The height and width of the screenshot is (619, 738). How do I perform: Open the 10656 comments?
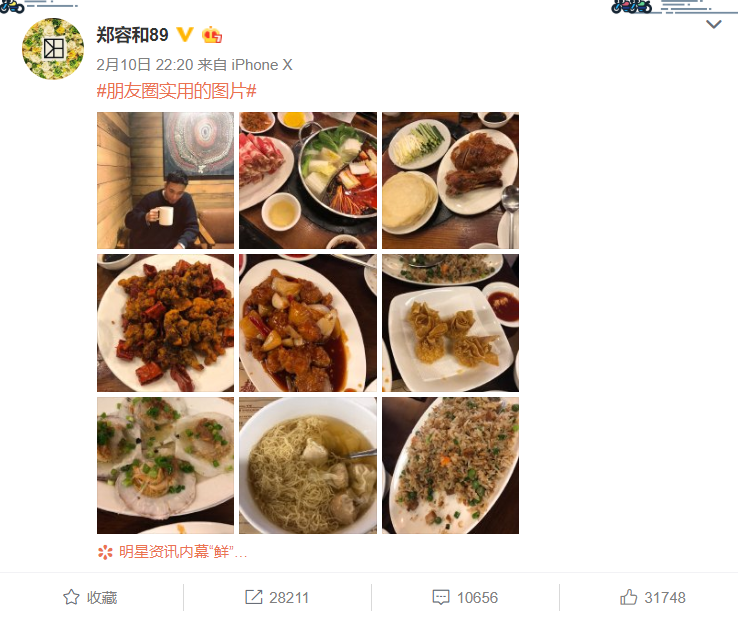(465, 597)
